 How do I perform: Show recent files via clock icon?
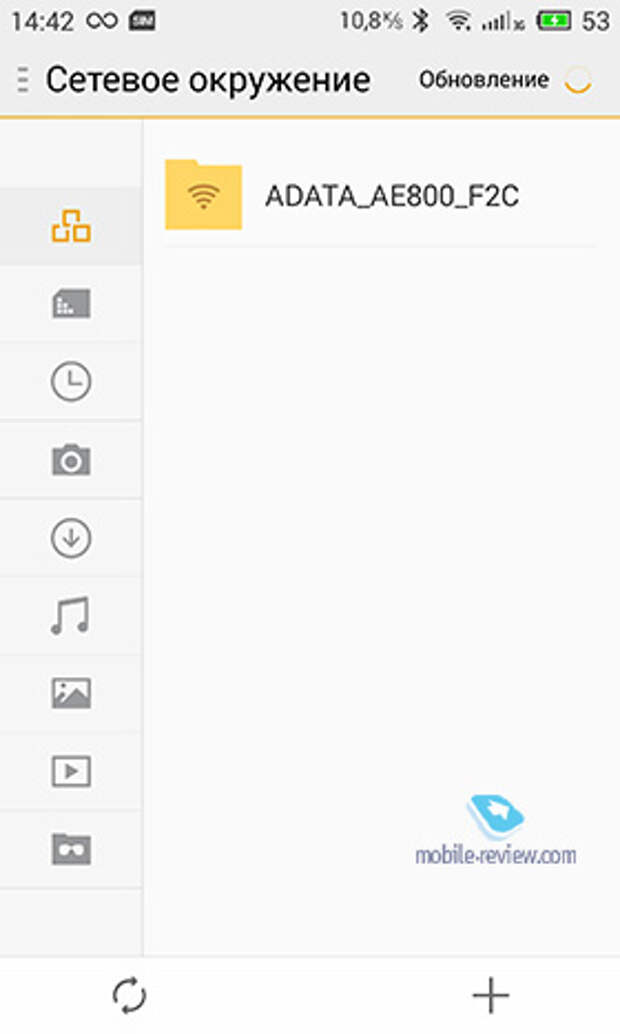pyautogui.click(x=71, y=381)
